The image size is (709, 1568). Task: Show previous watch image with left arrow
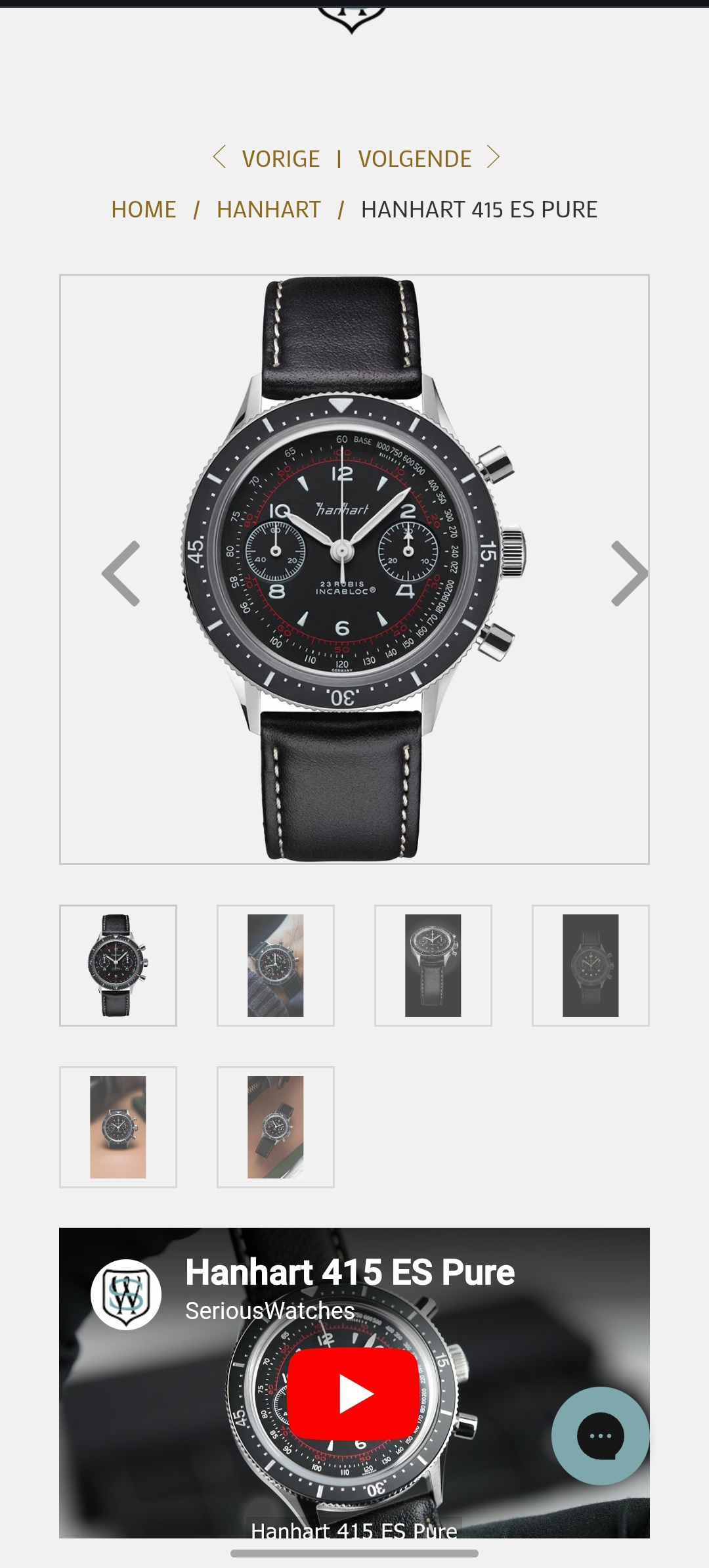[x=121, y=573]
